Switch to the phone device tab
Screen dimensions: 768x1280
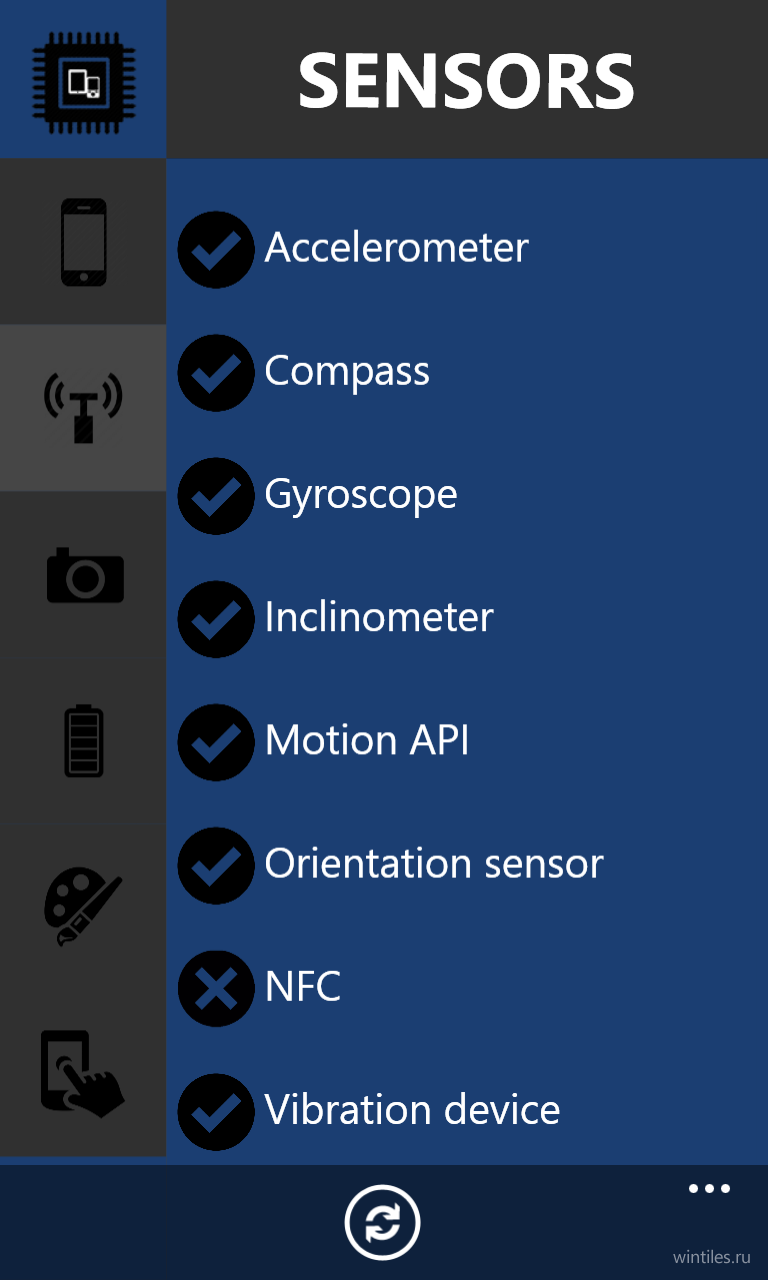tap(83, 242)
